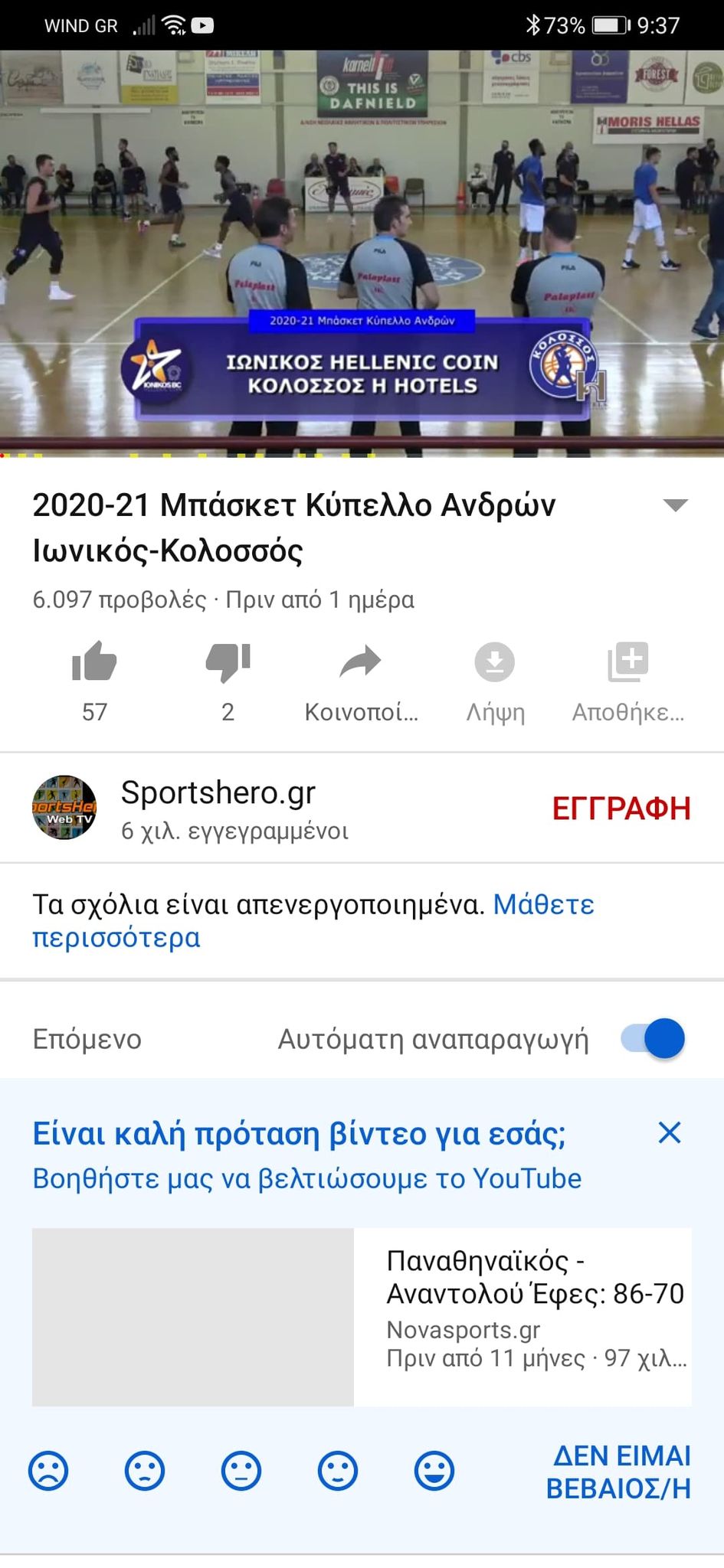
Task: Select the slightly sad face rating
Action: 145,1471
